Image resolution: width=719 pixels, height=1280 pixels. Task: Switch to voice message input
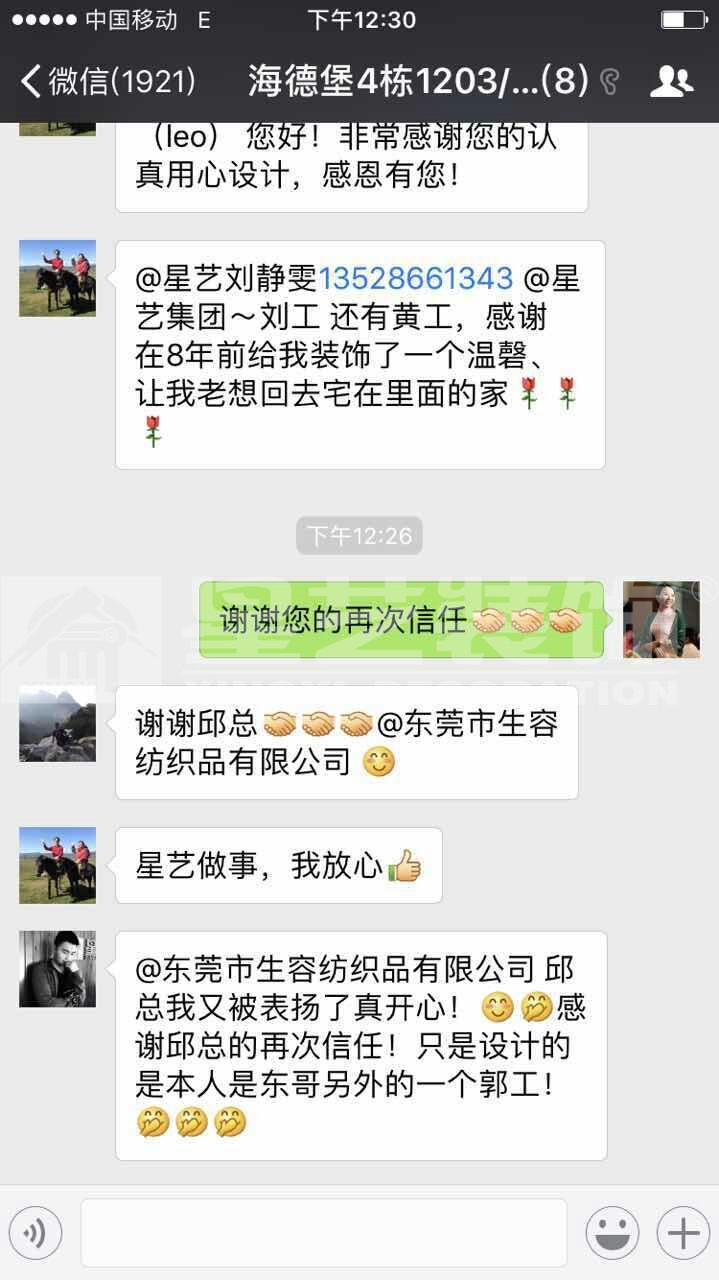36,1233
